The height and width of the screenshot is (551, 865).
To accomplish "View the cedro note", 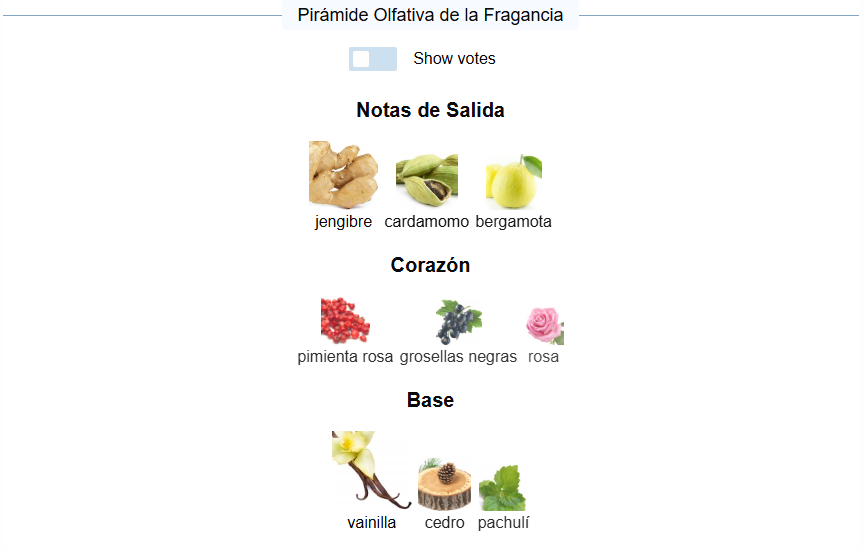I will coord(444,485).
